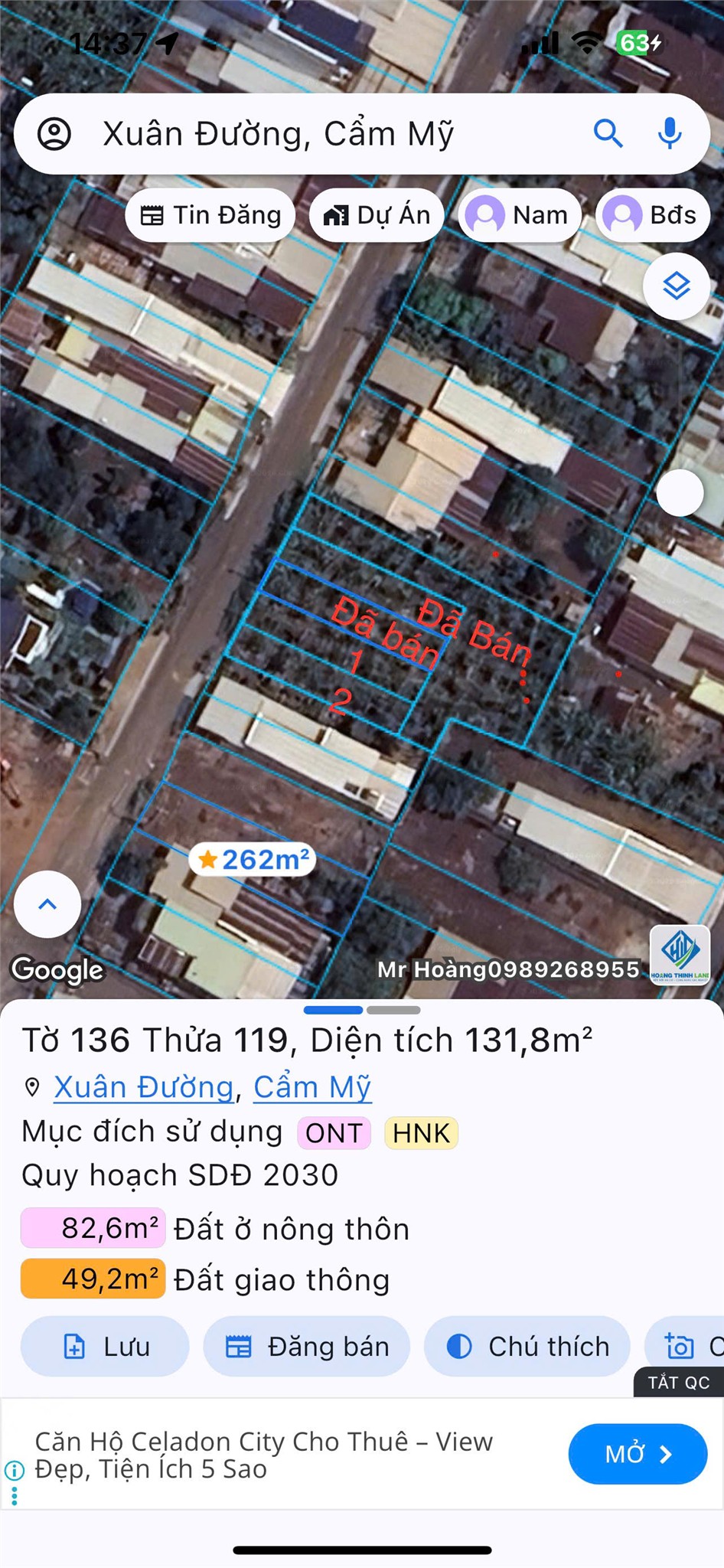Open the account profile icon
Image resolution: width=724 pixels, height=1568 pixels.
(x=54, y=134)
